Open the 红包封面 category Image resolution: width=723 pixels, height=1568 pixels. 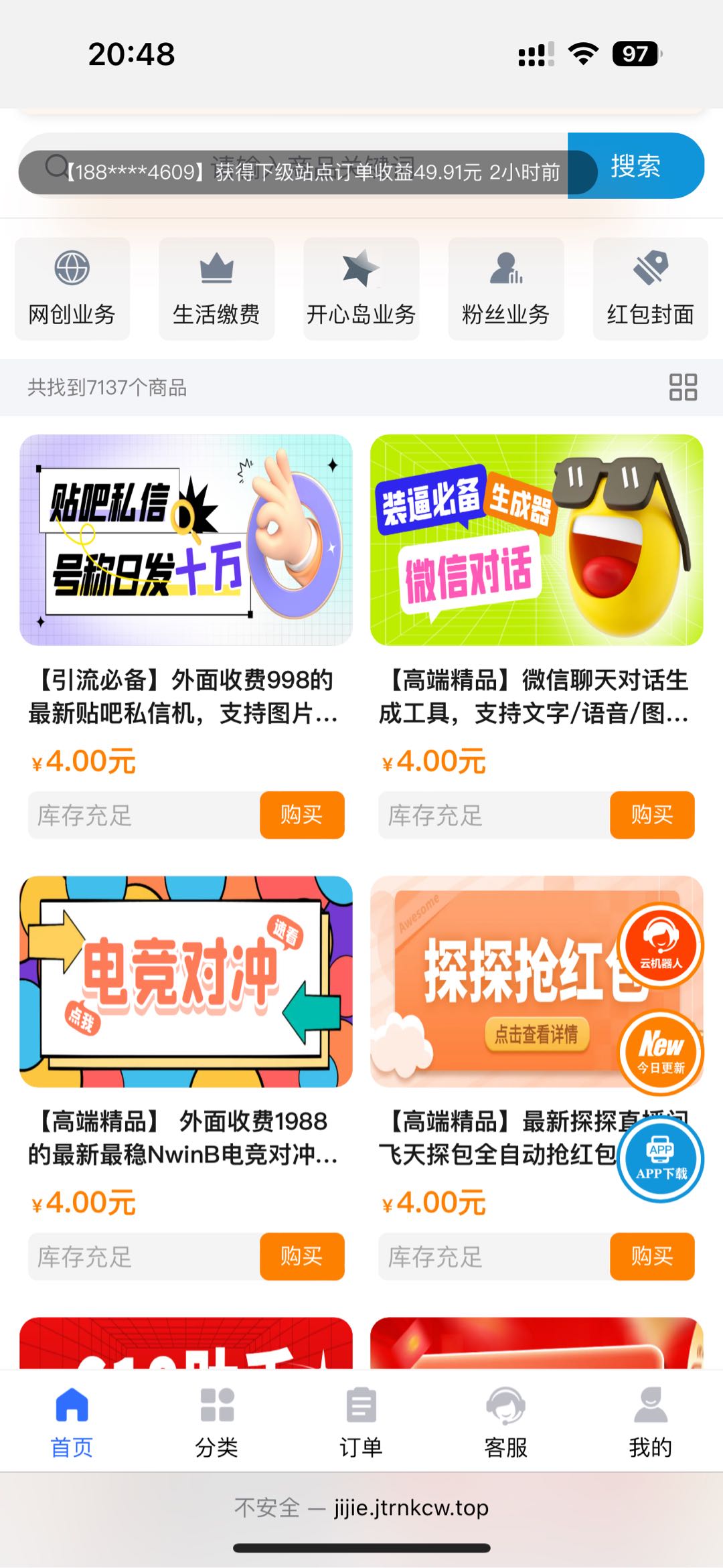pos(650,289)
